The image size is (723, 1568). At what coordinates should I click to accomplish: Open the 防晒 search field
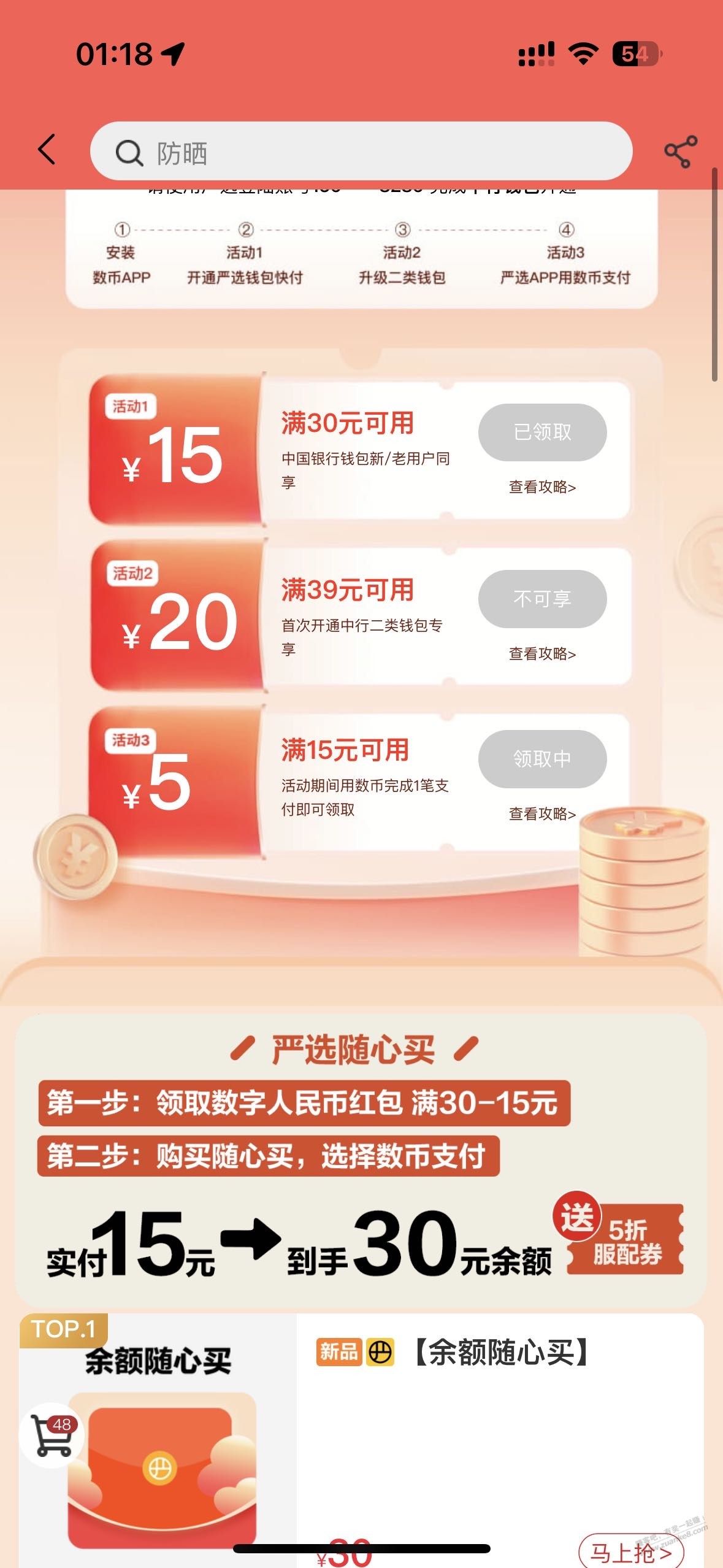click(x=361, y=151)
